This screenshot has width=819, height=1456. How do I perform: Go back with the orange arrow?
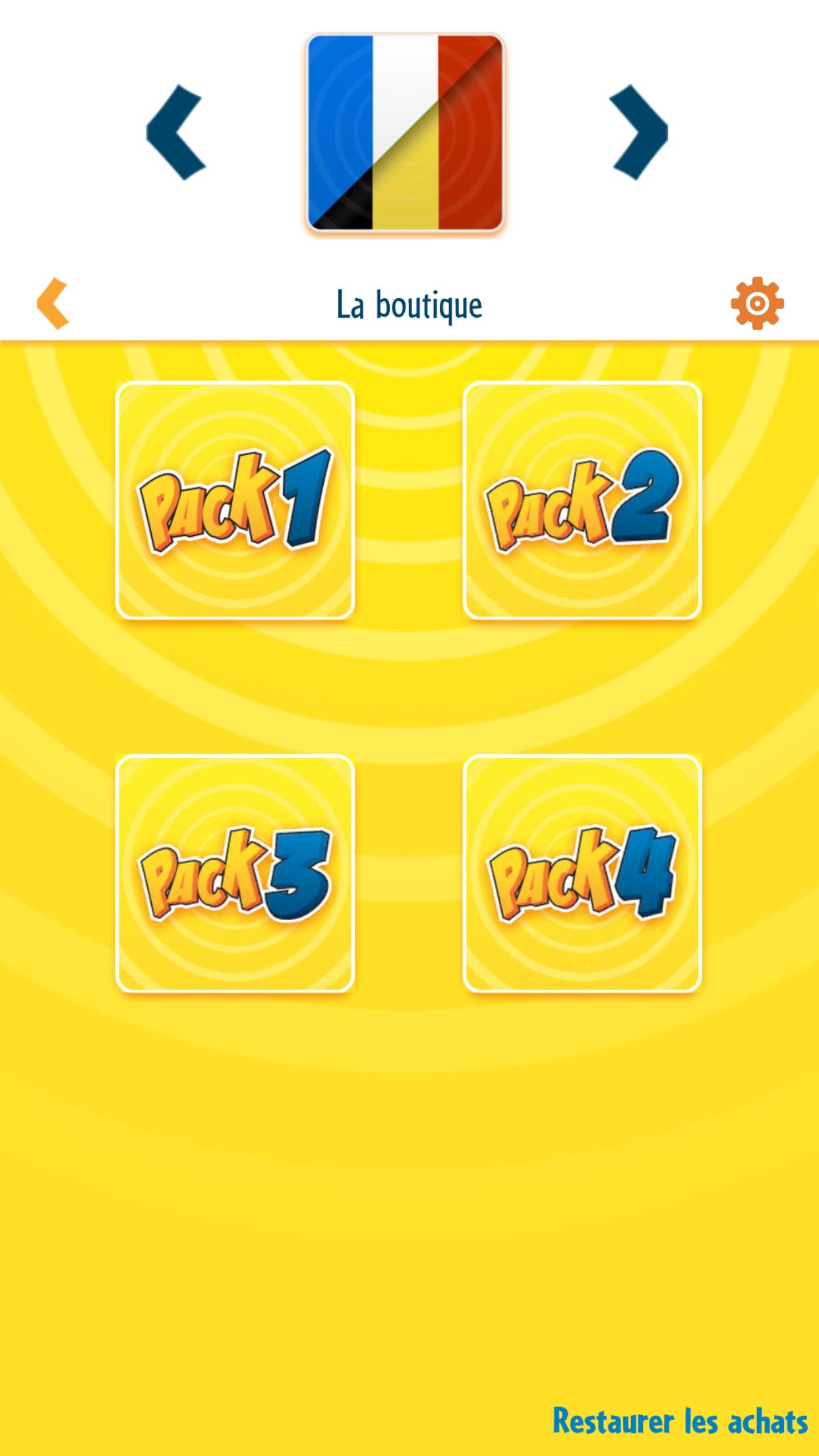(x=53, y=303)
